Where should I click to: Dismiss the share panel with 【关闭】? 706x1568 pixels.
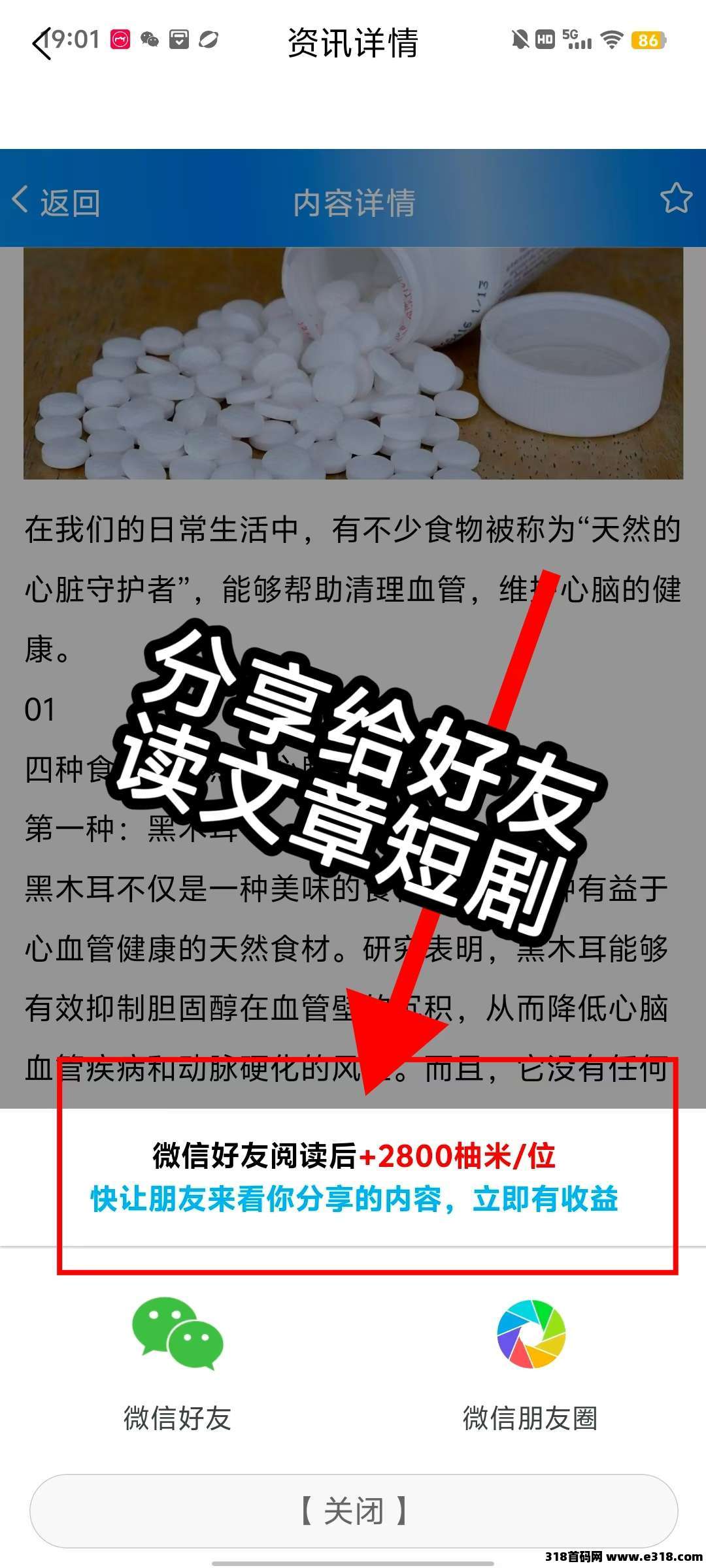coord(353,1511)
